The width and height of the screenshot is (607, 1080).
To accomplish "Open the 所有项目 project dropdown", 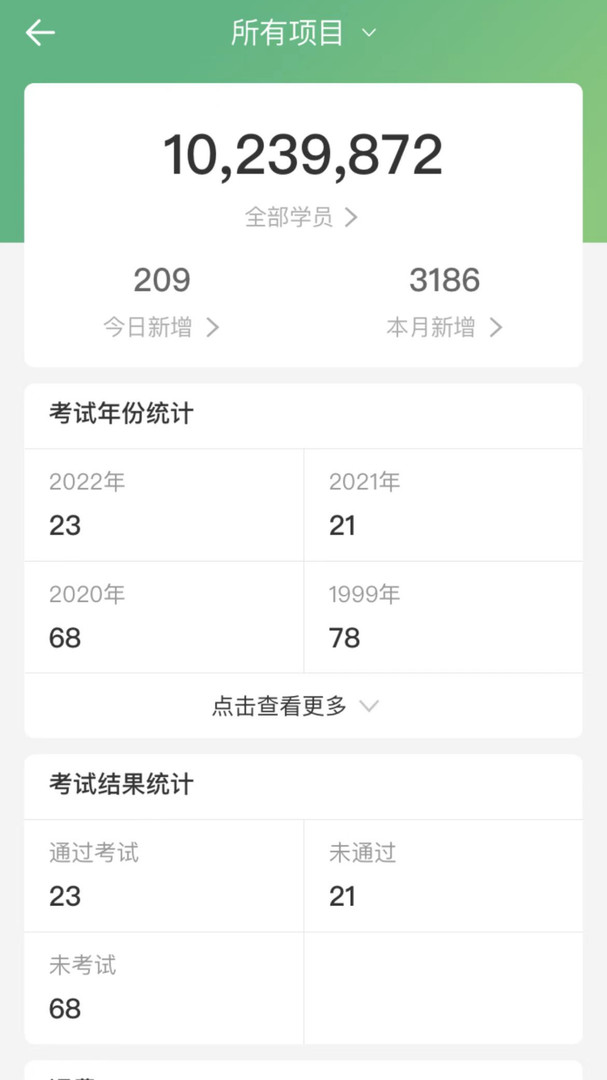I will click(303, 33).
